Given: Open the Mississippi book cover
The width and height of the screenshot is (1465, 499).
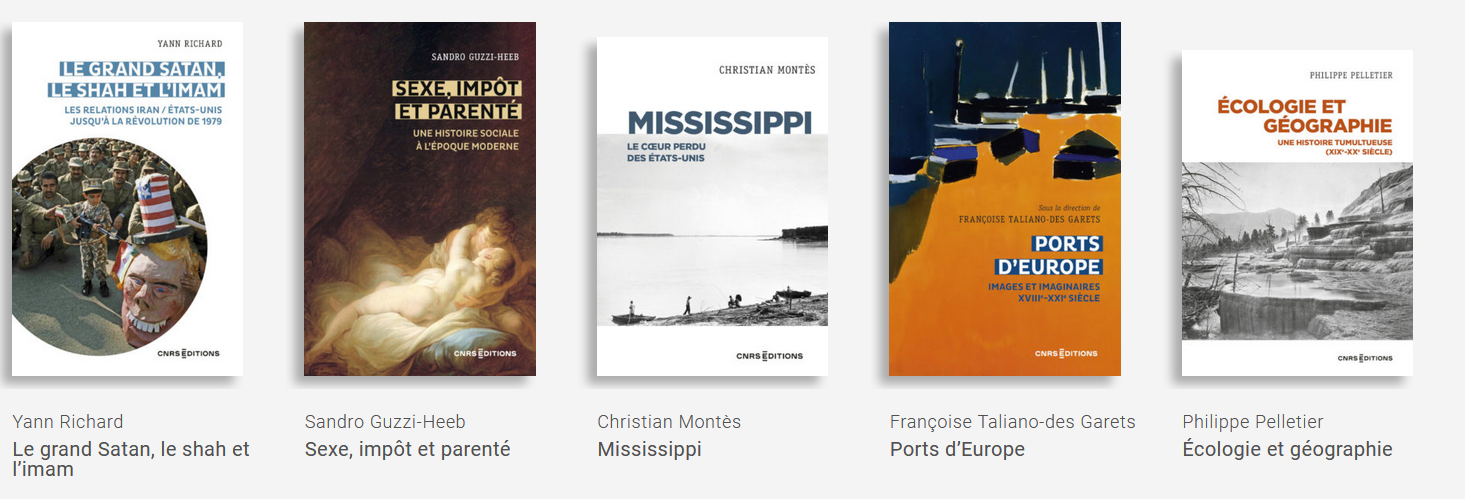Looking at the screenshot, I should pyautogui.click(x=712, y=206).
